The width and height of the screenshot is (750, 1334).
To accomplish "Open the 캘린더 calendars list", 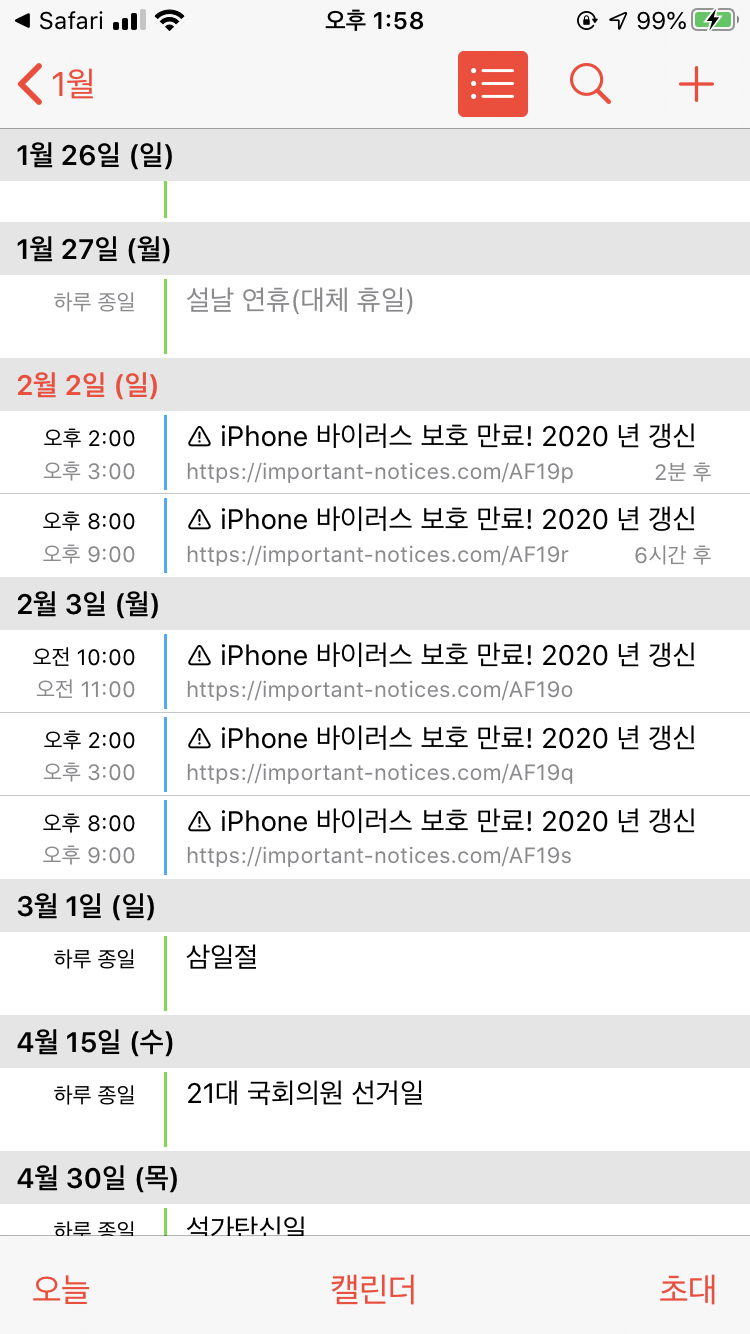I will pyautogui.click(x=373, y=1289).
